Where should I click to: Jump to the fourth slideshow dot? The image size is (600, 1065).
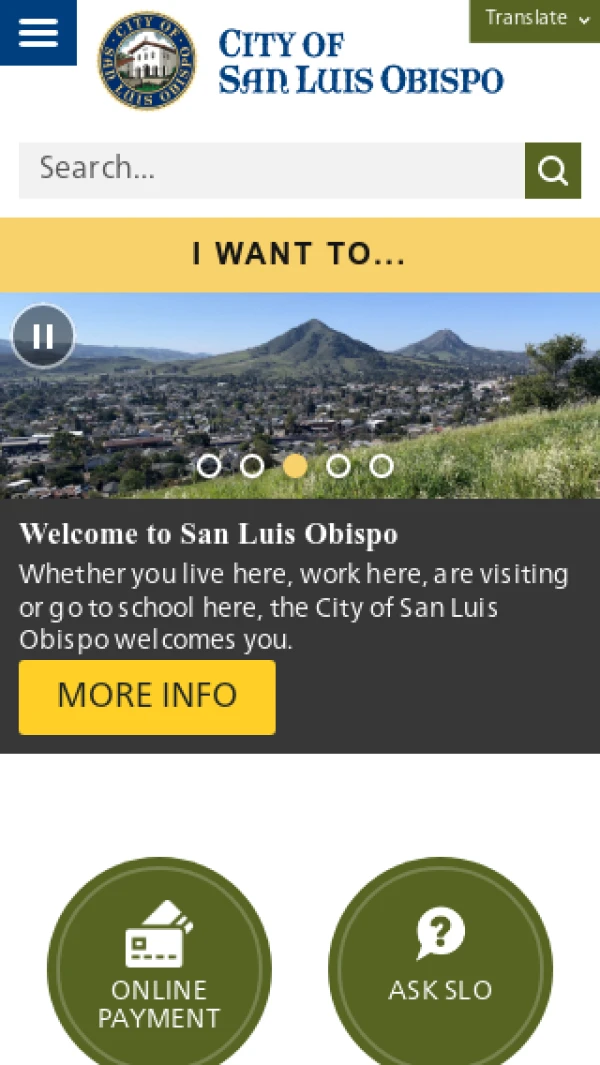[x=338, y=466]
